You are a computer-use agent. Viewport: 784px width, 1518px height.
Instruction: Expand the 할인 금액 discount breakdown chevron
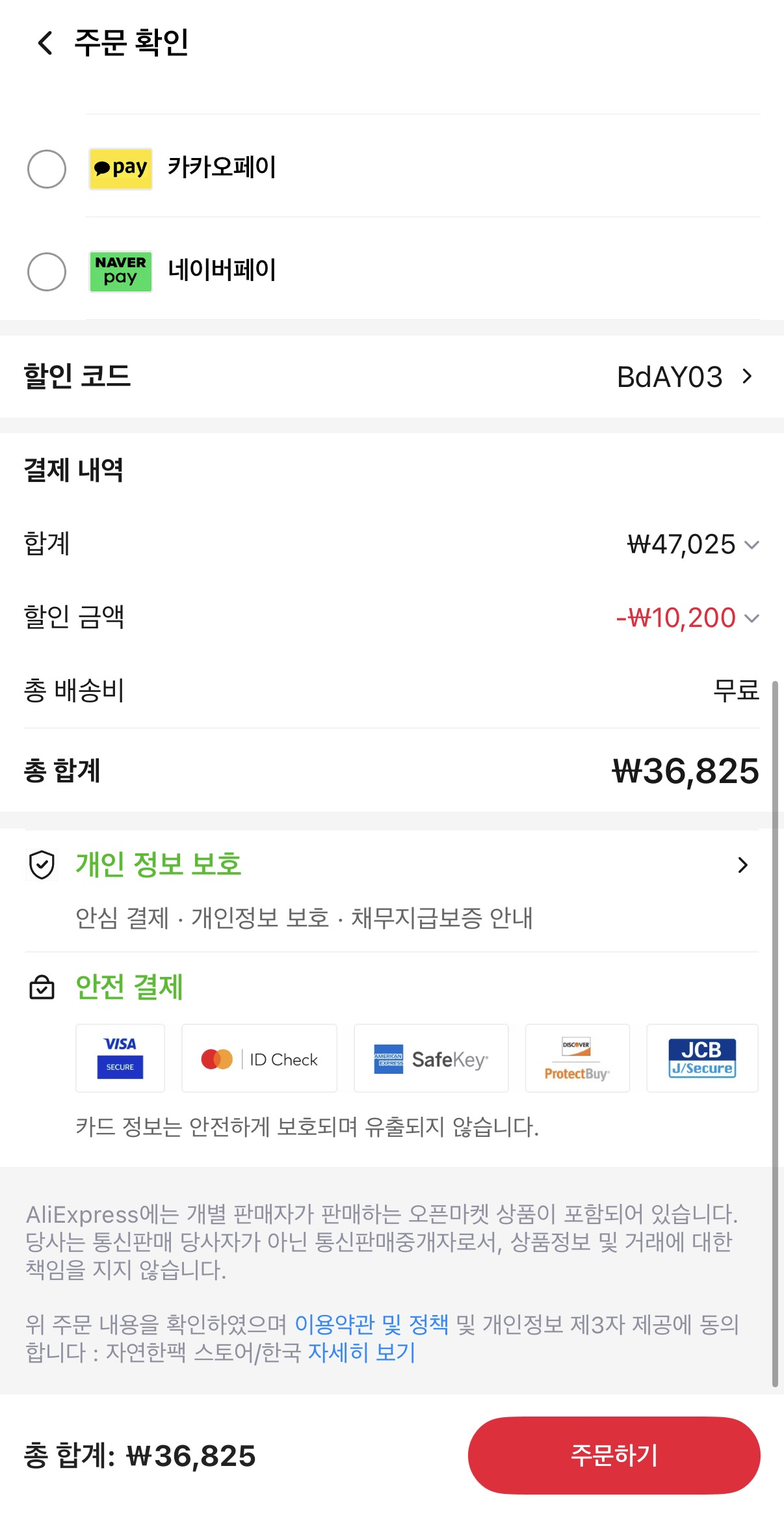[752, 619]
